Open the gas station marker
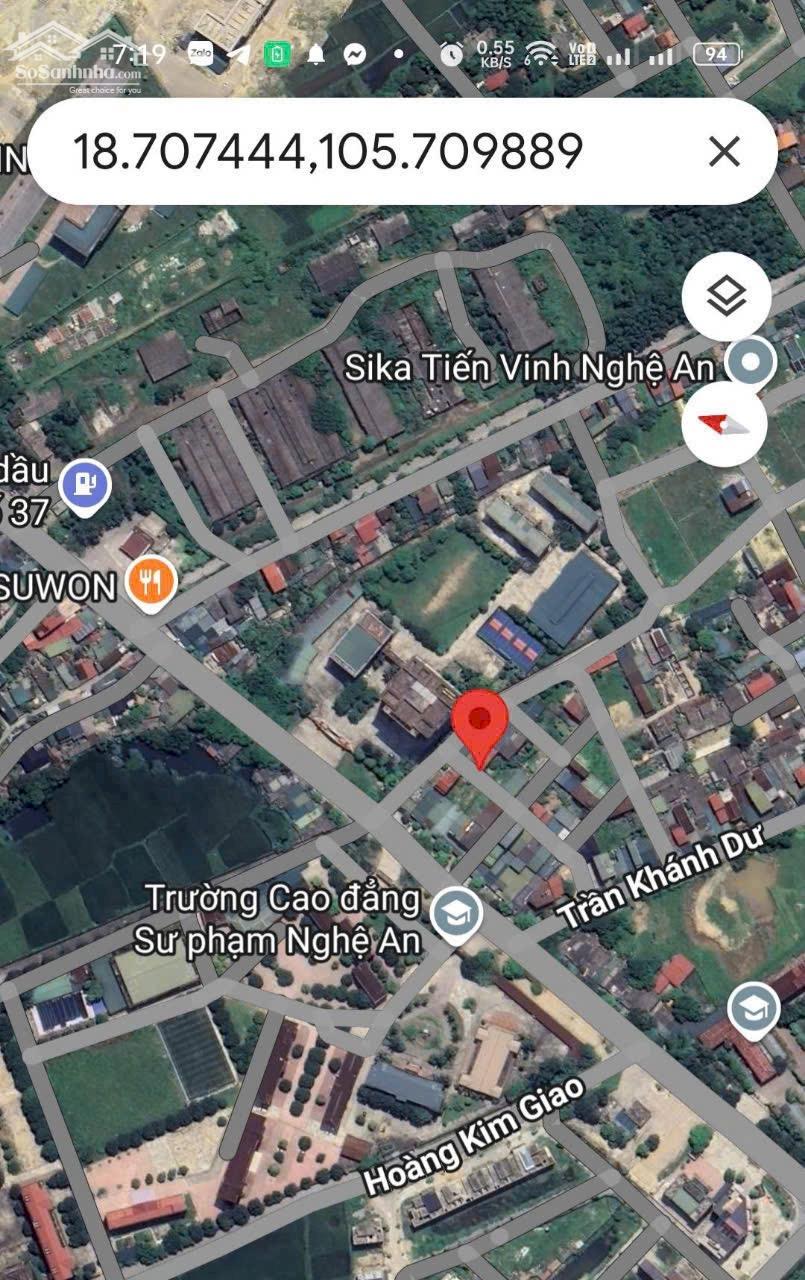 tap(86, 485)
